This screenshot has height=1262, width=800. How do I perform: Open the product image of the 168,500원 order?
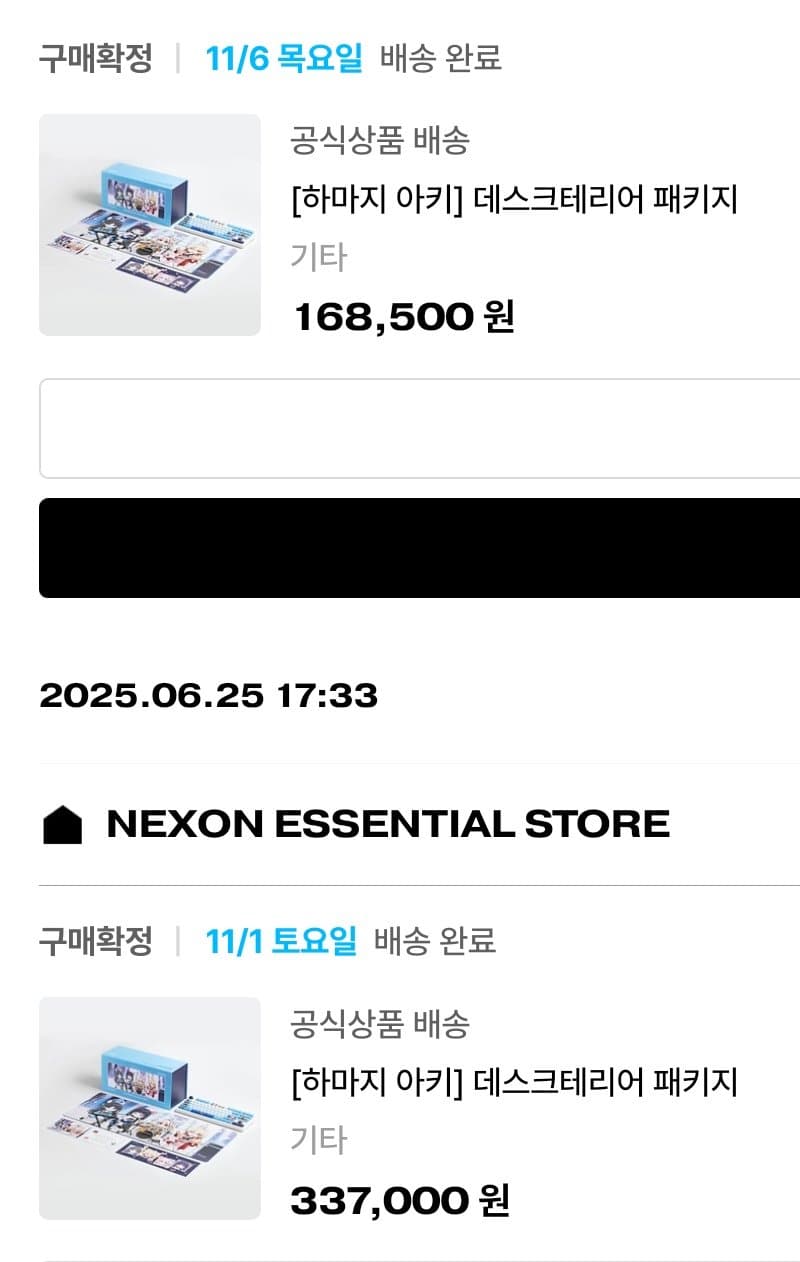[150, 225]
